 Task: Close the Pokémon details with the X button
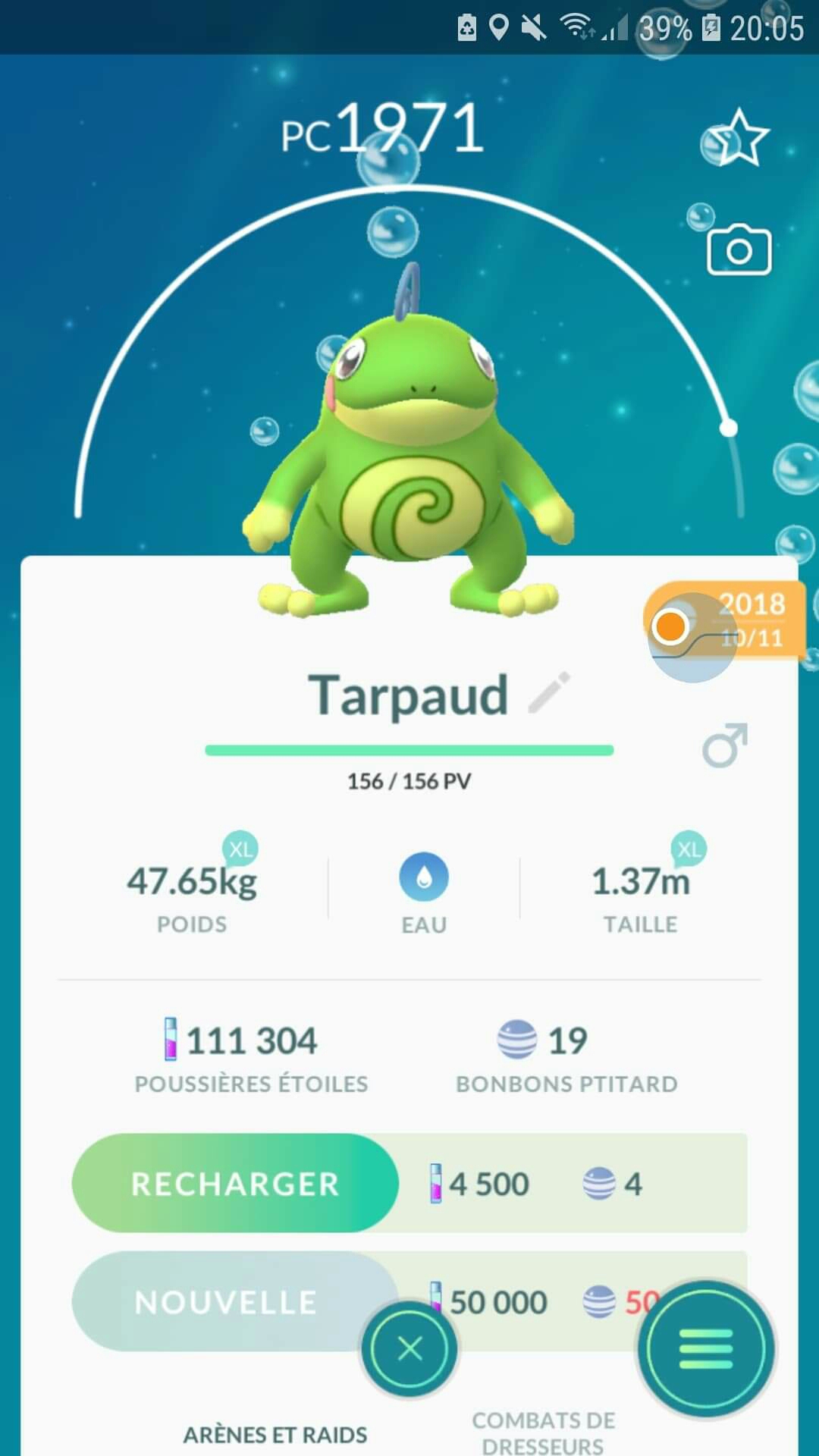[x=409, y=1349]
